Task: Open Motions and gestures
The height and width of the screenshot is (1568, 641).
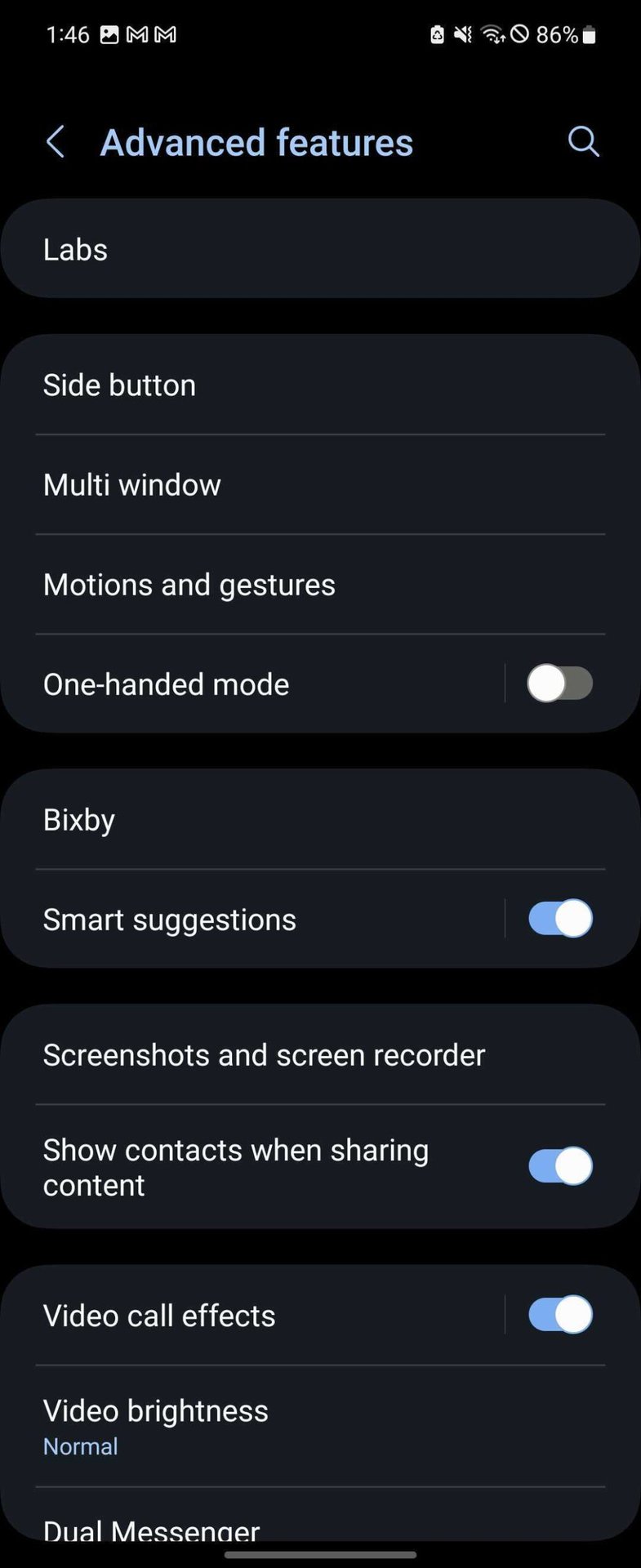Action: pyautogui.click(x=320, y=585)
